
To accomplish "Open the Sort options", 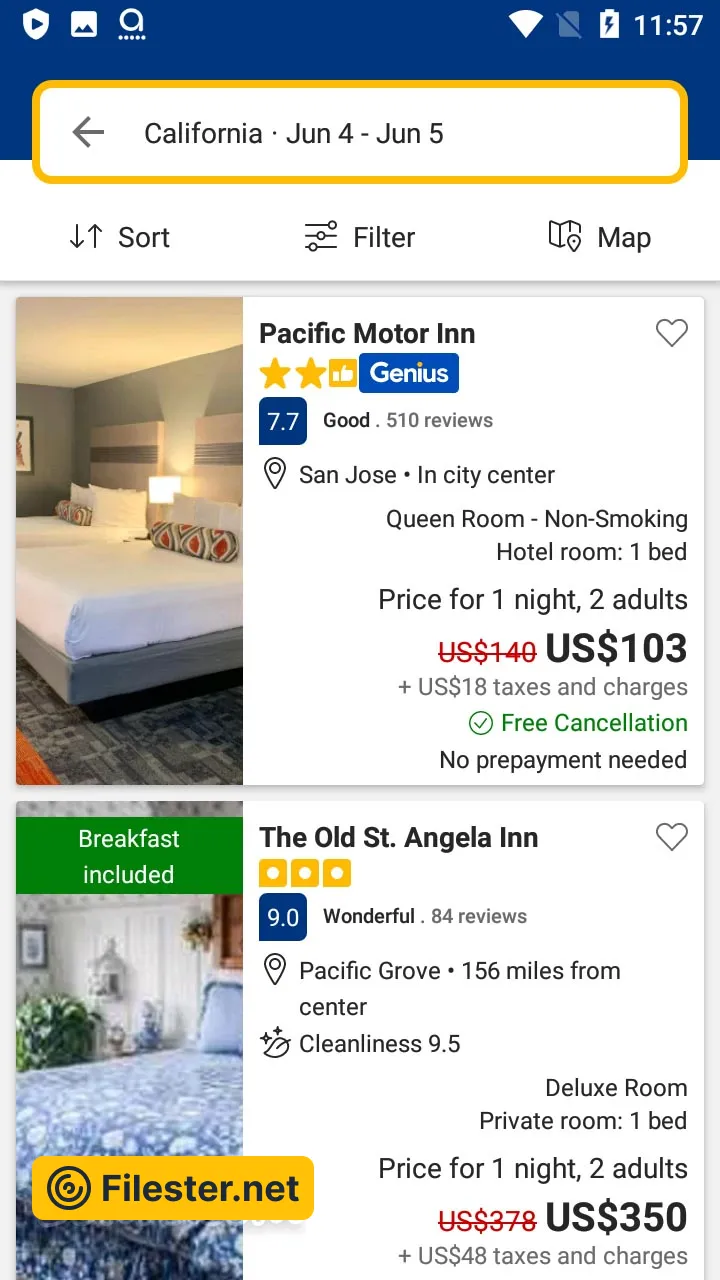I will tap(120, 237).
